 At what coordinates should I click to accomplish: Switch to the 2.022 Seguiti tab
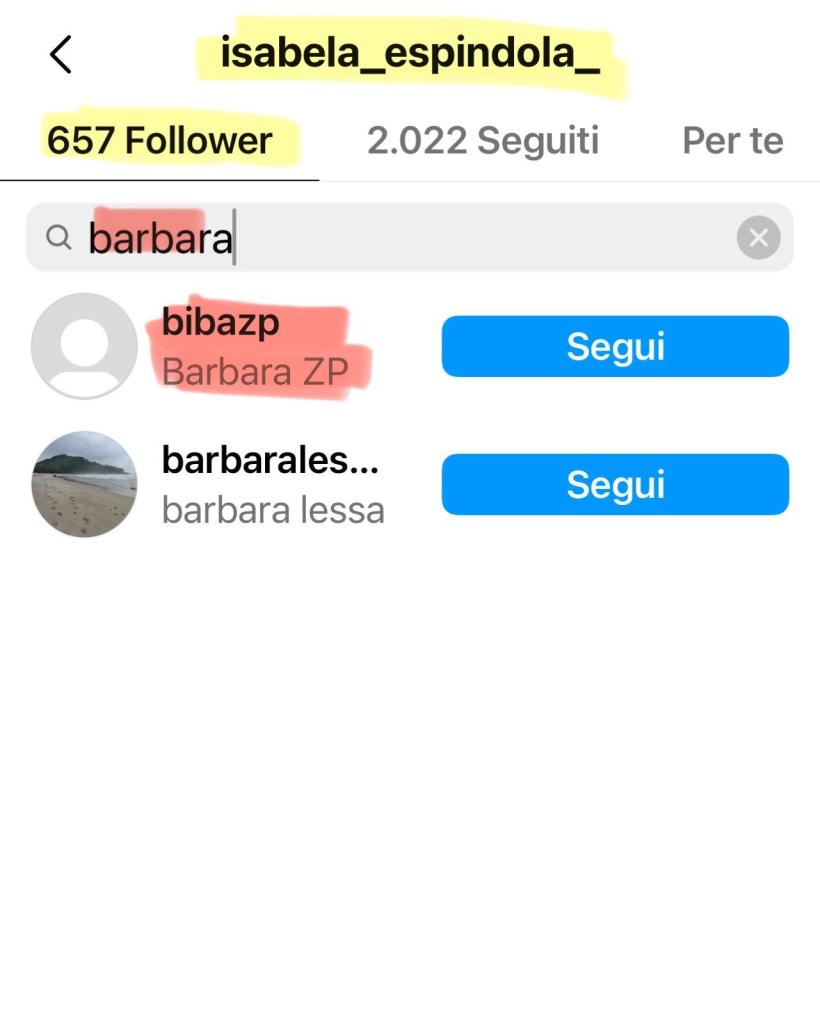coord(482,140)
